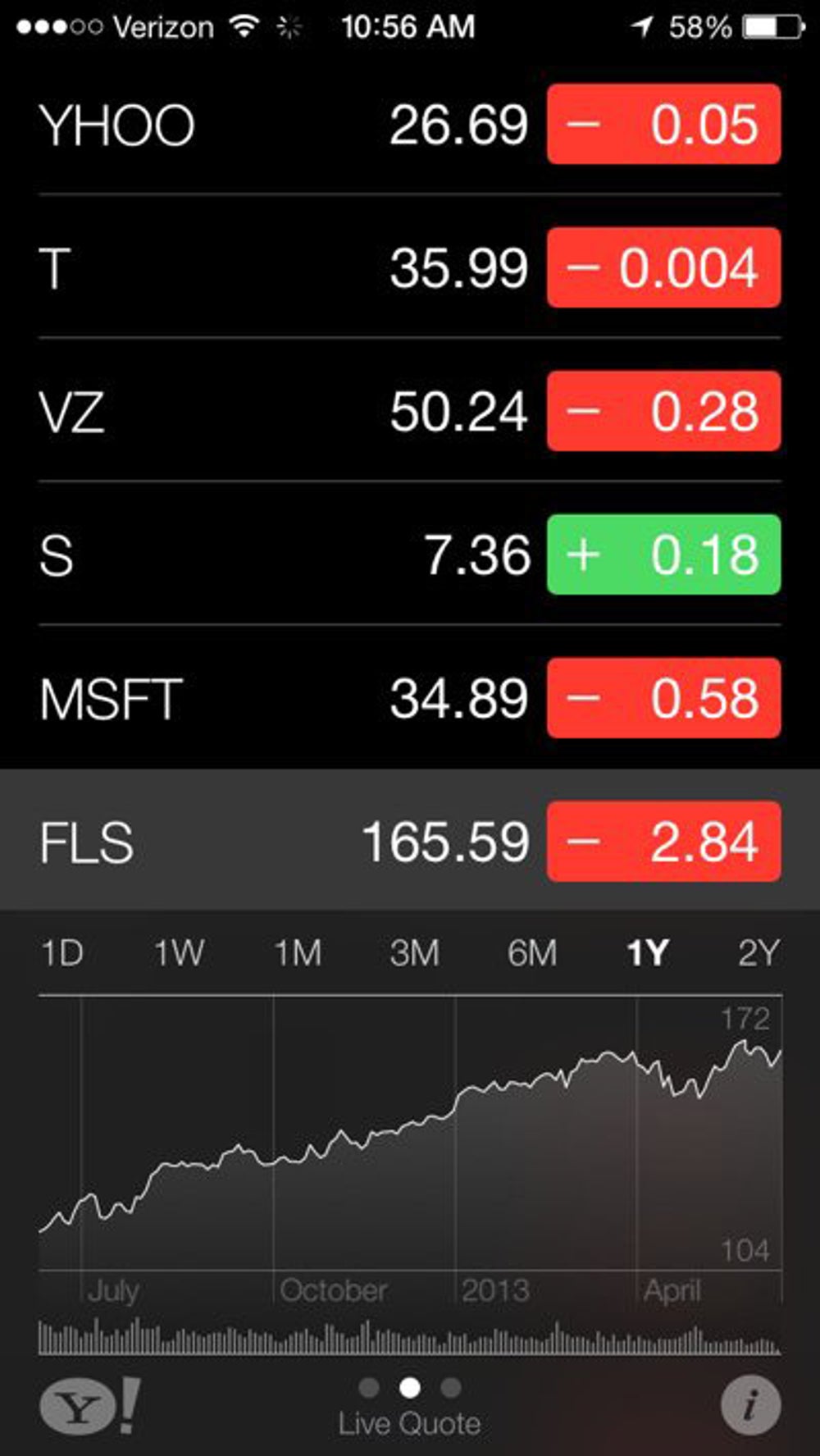This screenshot has height=1456, width=820.
Task: Switch chart range to 1W
Action: click(180, 953)
